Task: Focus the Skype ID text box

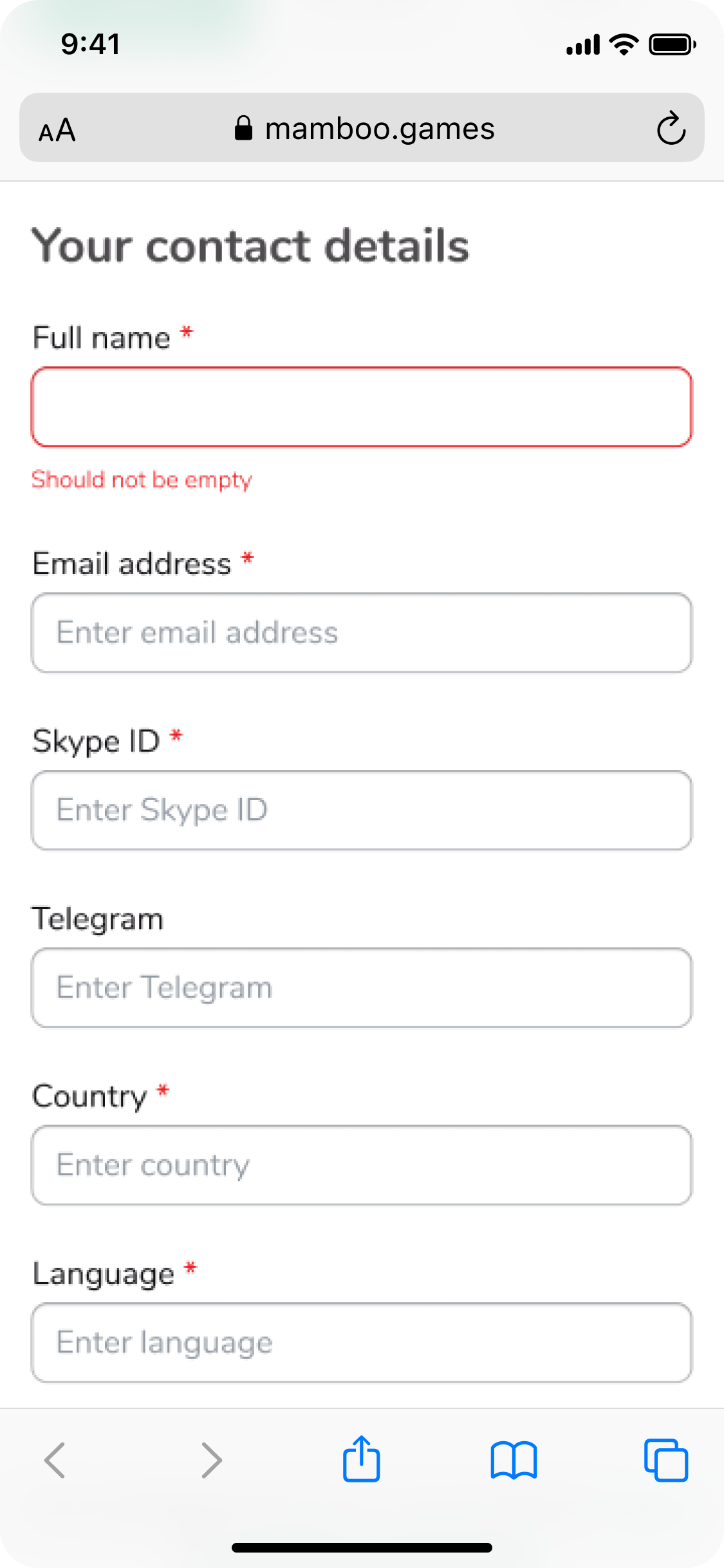Action: tap(362, 810)
